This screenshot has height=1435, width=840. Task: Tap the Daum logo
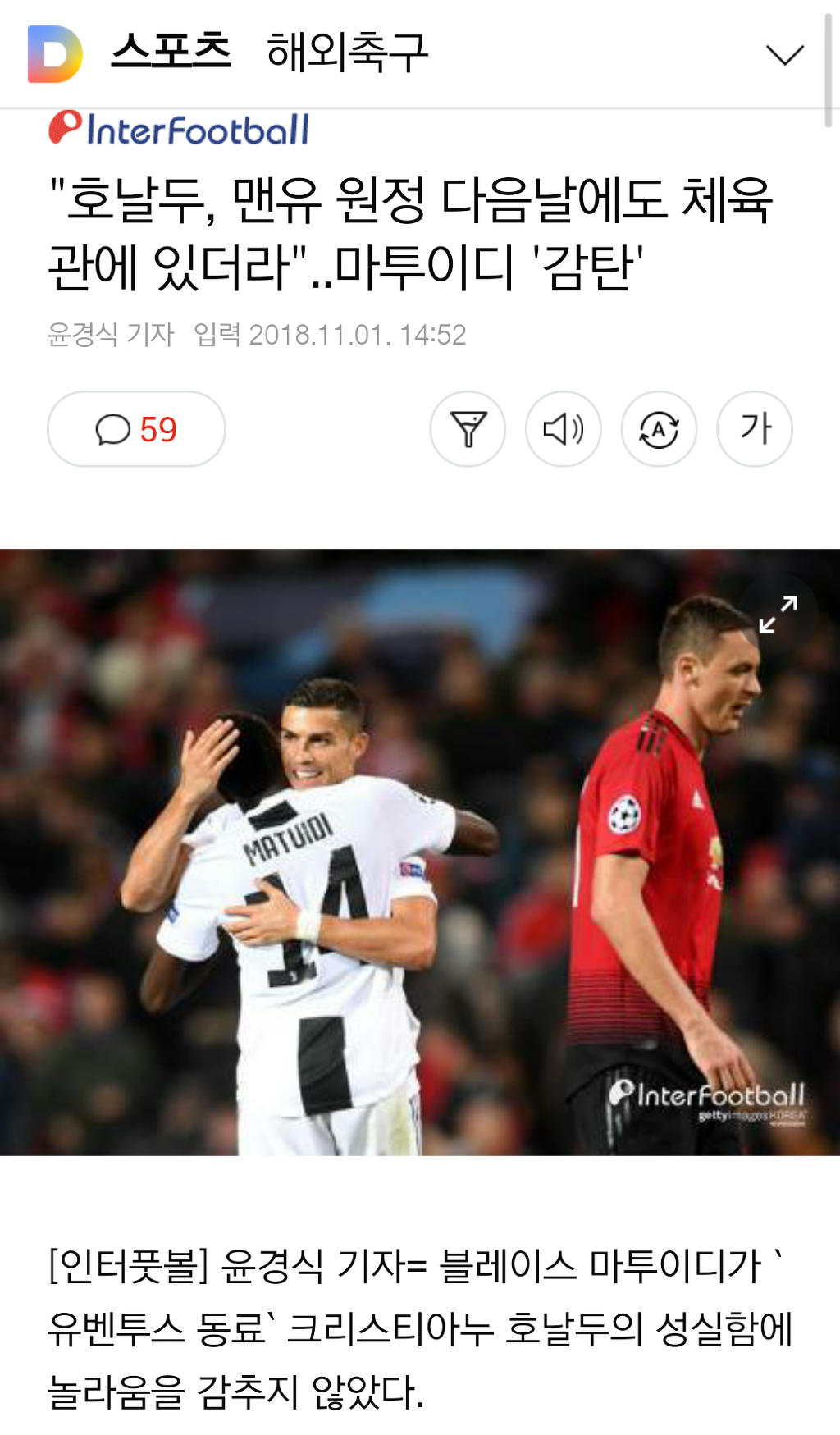click(x=55, y=54)
